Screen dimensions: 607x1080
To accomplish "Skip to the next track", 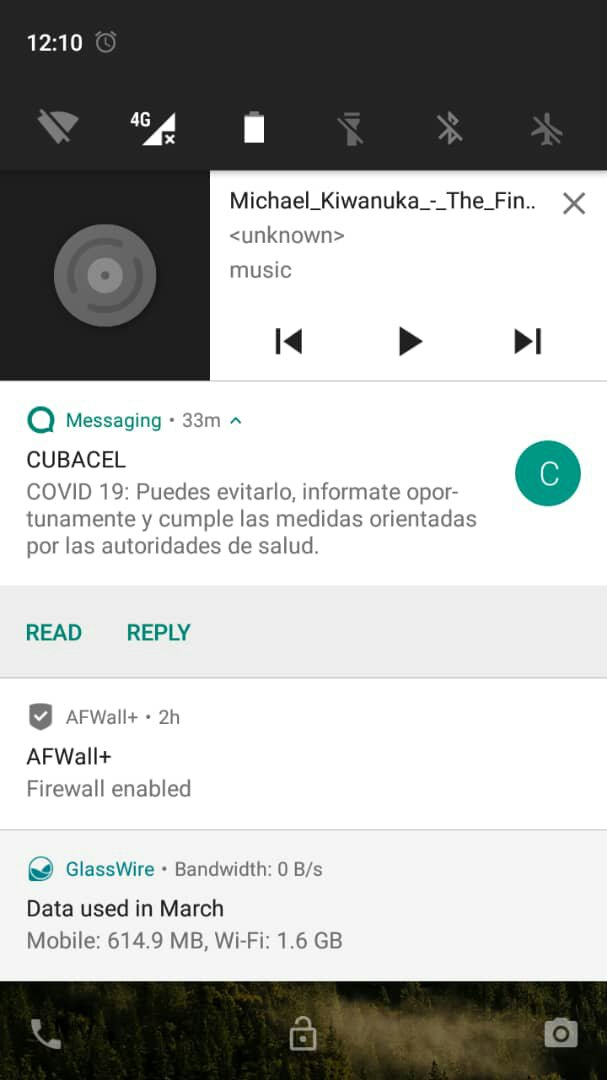I will [527, 341].
